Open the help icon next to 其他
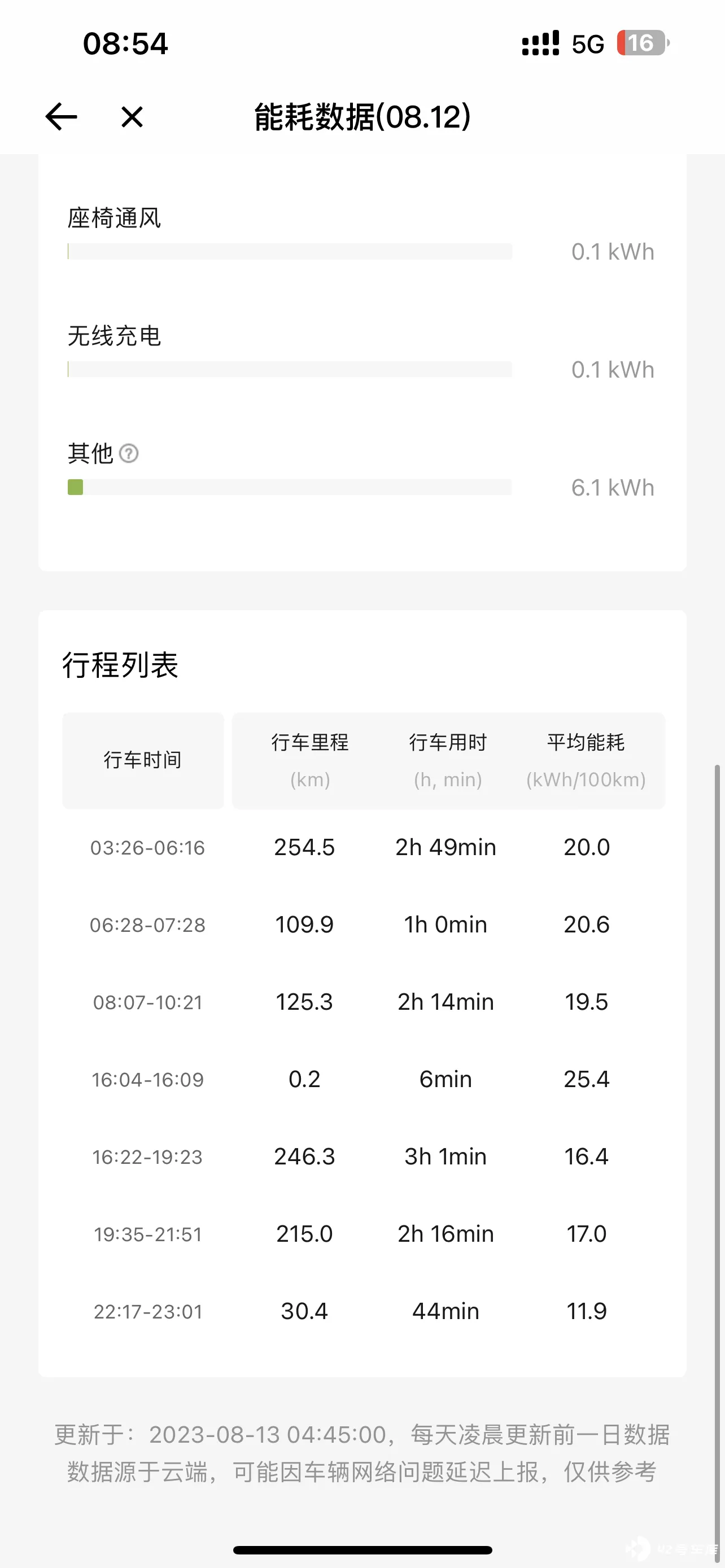Screen dimensions: 725x1568 tap(128, 453)
